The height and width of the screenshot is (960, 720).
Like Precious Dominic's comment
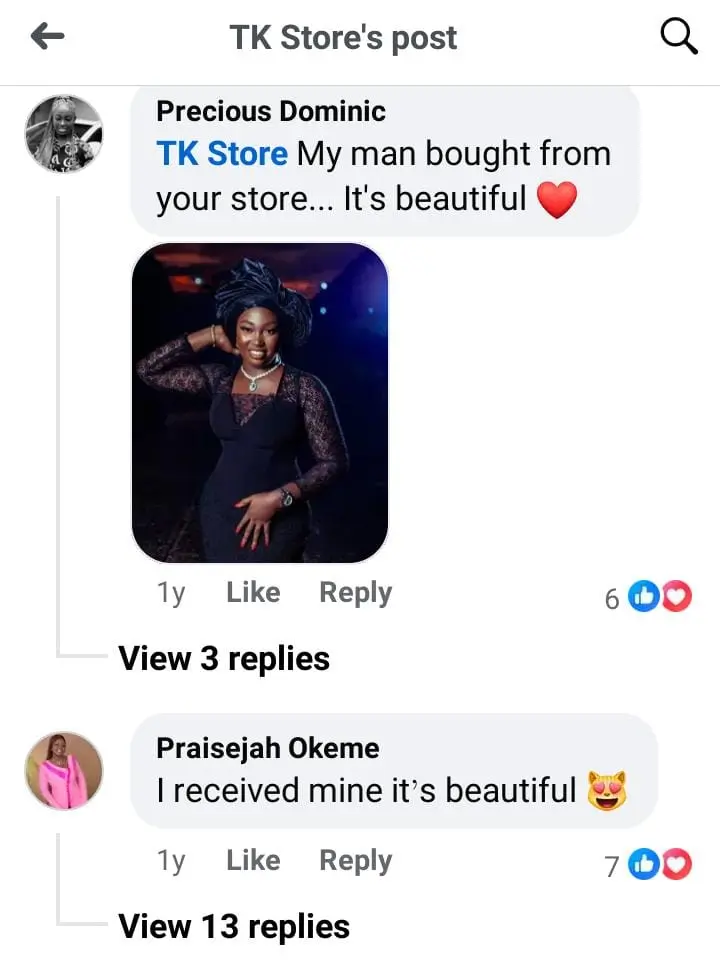(253, 593)
